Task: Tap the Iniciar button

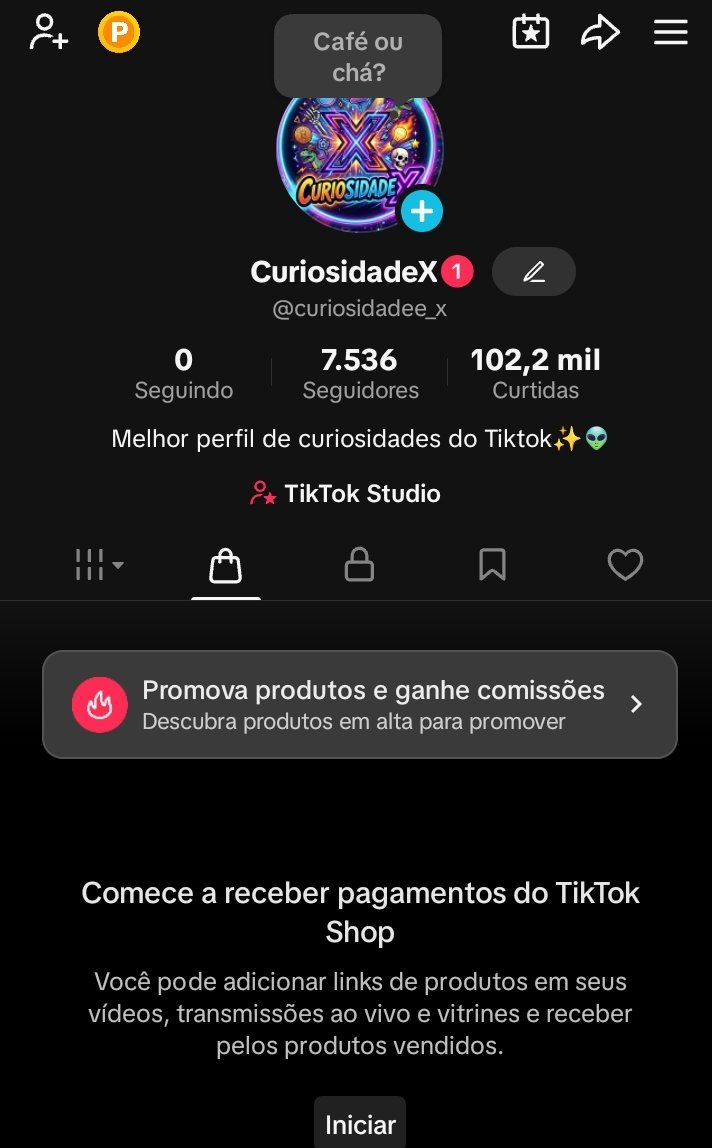Action: (x=360, y=1124)
